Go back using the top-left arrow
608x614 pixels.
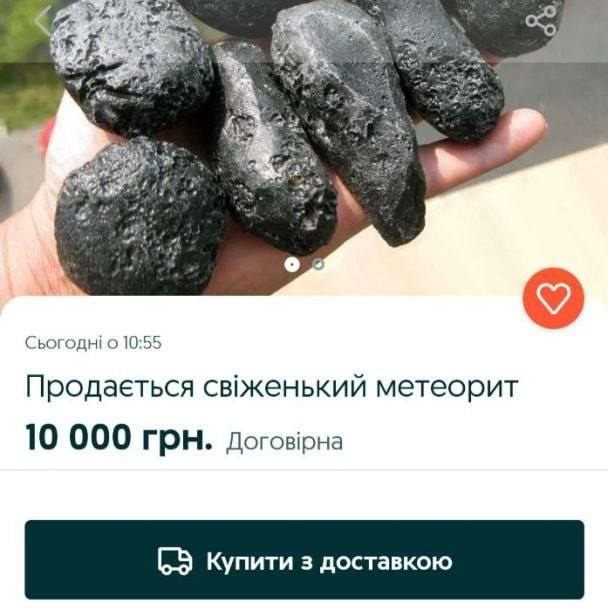[42, 19]
